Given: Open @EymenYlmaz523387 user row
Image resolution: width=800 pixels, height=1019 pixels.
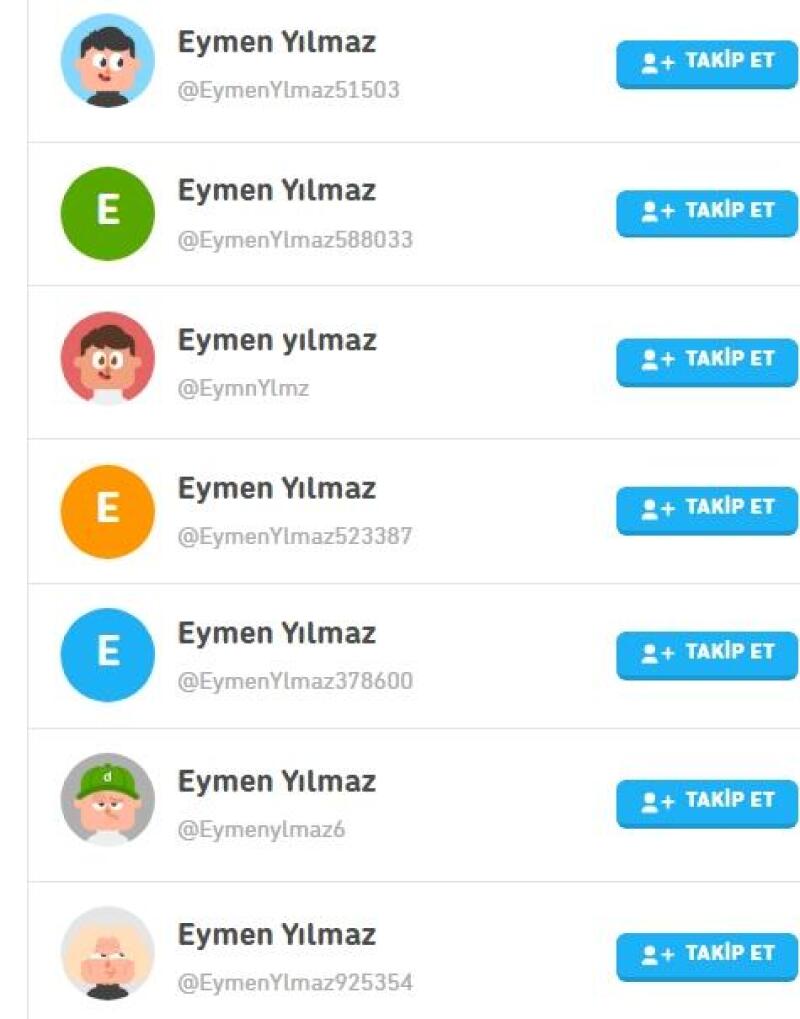Looking at the screenshot, I should coord(276,489).
